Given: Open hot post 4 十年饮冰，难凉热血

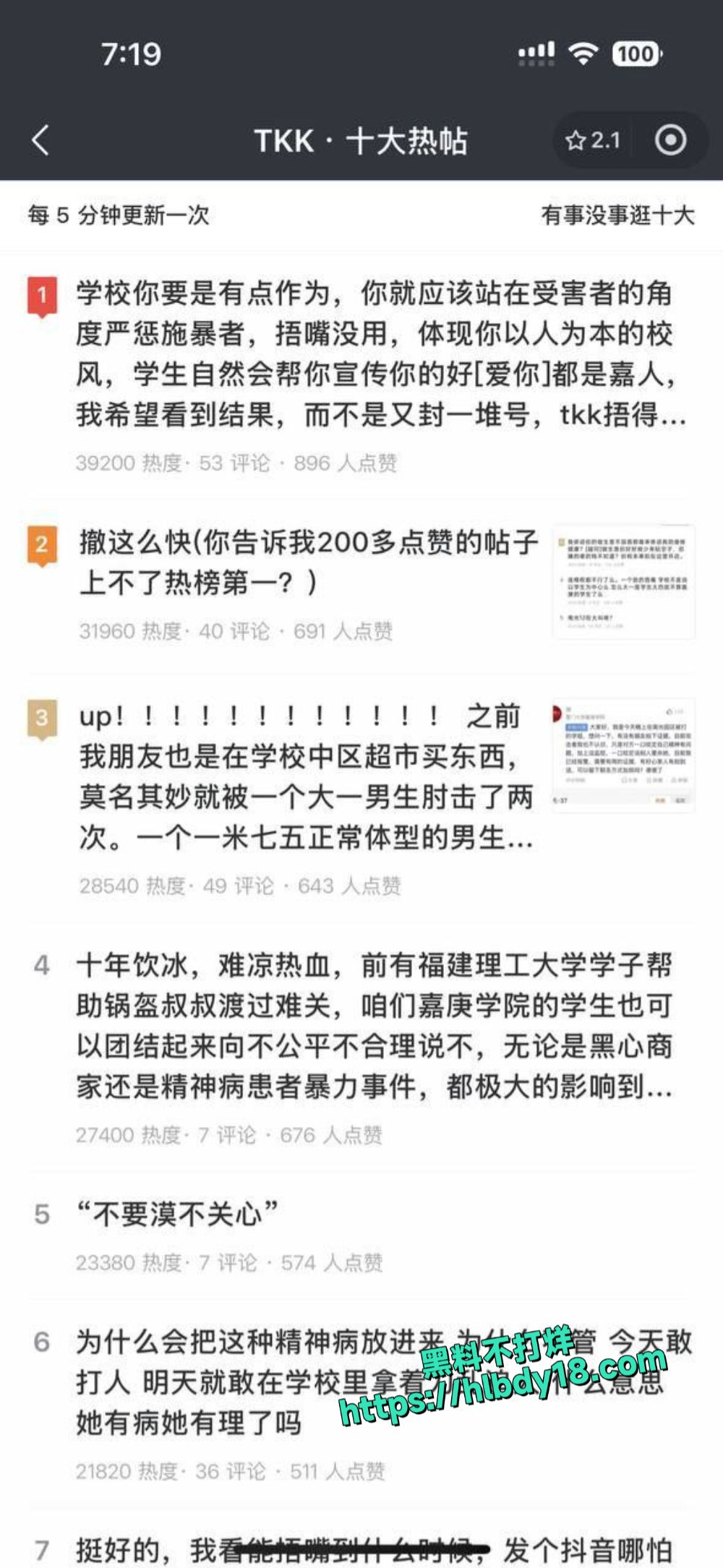Looking at the screenshot, I should pyautogui.click(x=361, y=1047).
